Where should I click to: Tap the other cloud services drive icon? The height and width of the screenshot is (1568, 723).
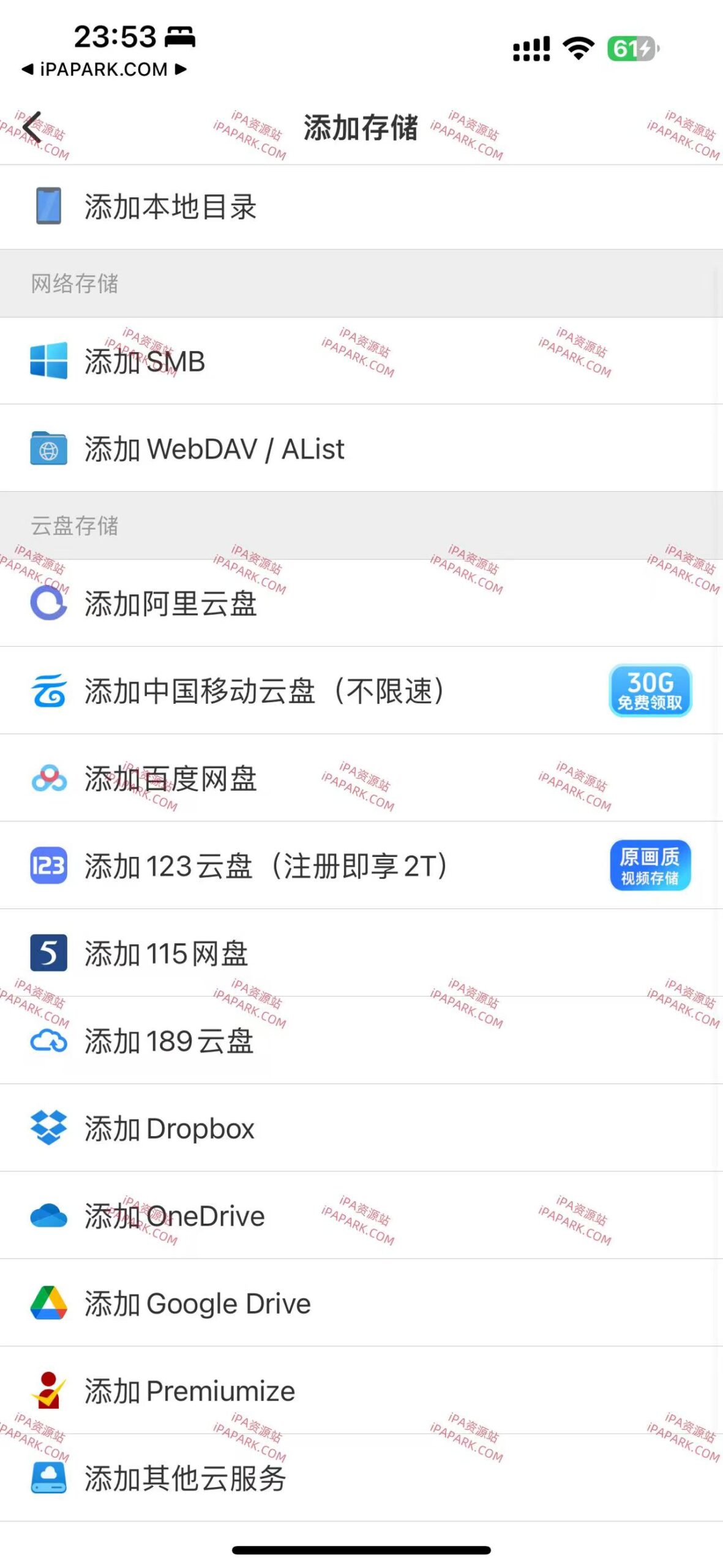tap(48, 1479)
